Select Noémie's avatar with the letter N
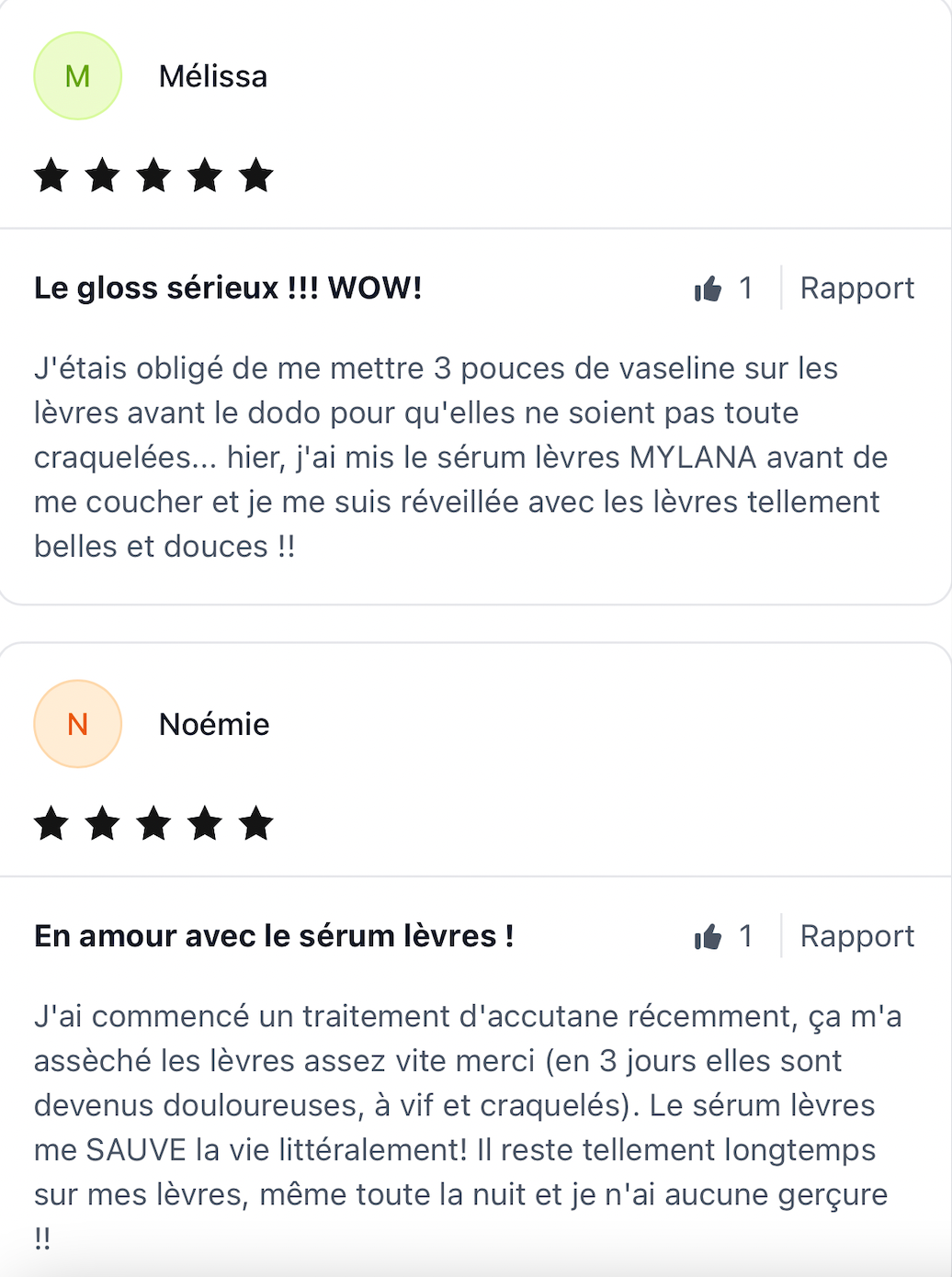Screen dimensions: 952x1277 (x=77, y=724)
